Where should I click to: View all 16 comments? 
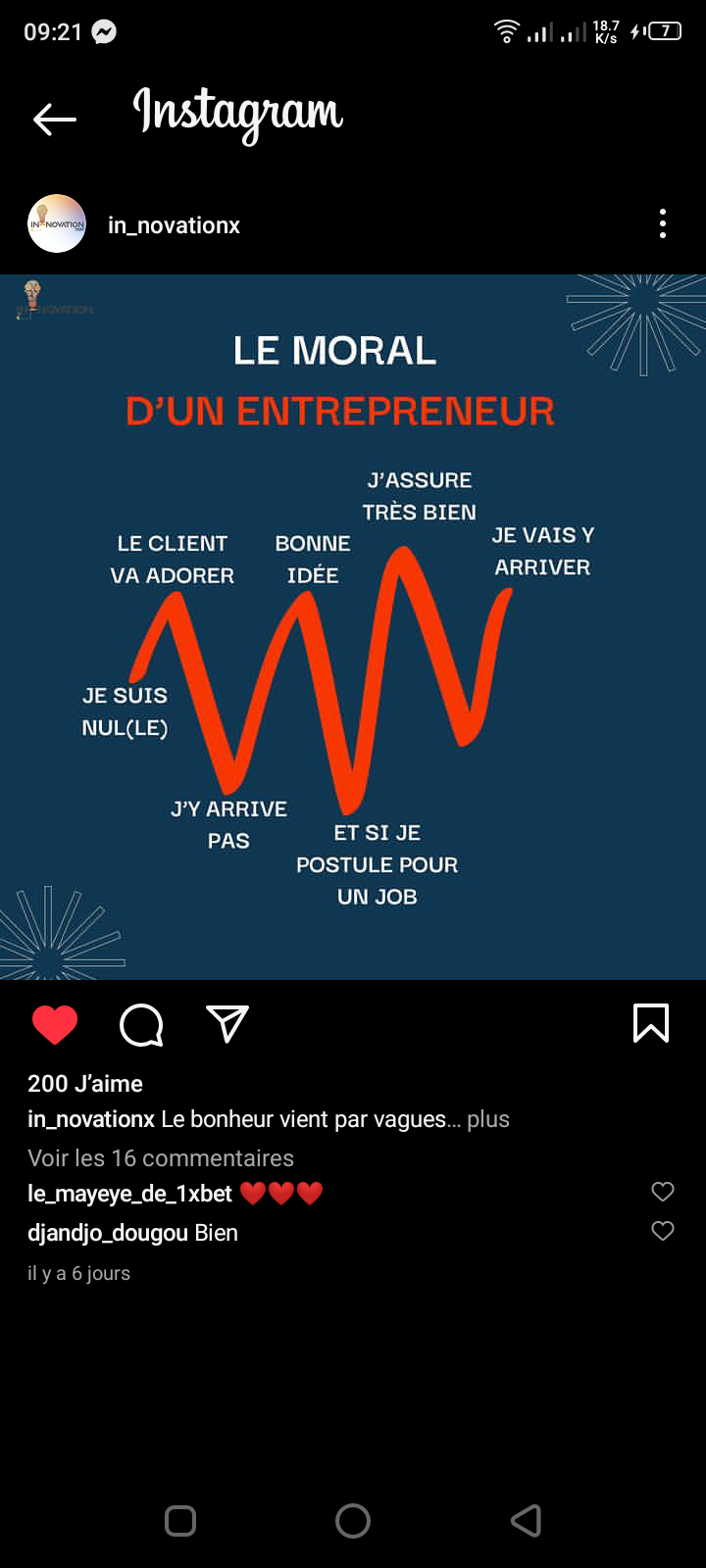(161, 1158)
